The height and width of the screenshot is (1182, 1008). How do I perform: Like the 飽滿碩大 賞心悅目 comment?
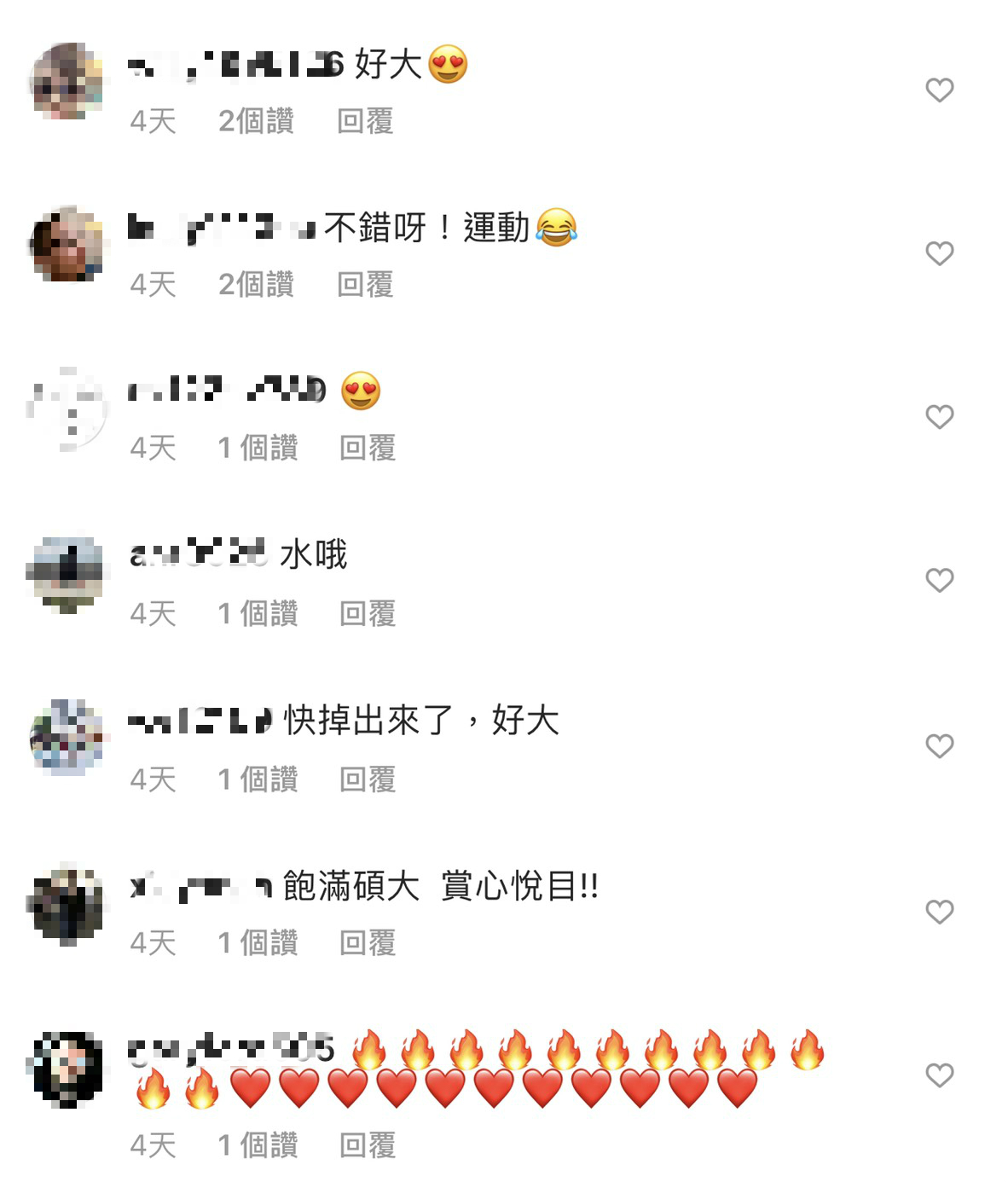(x=939, y=912)
